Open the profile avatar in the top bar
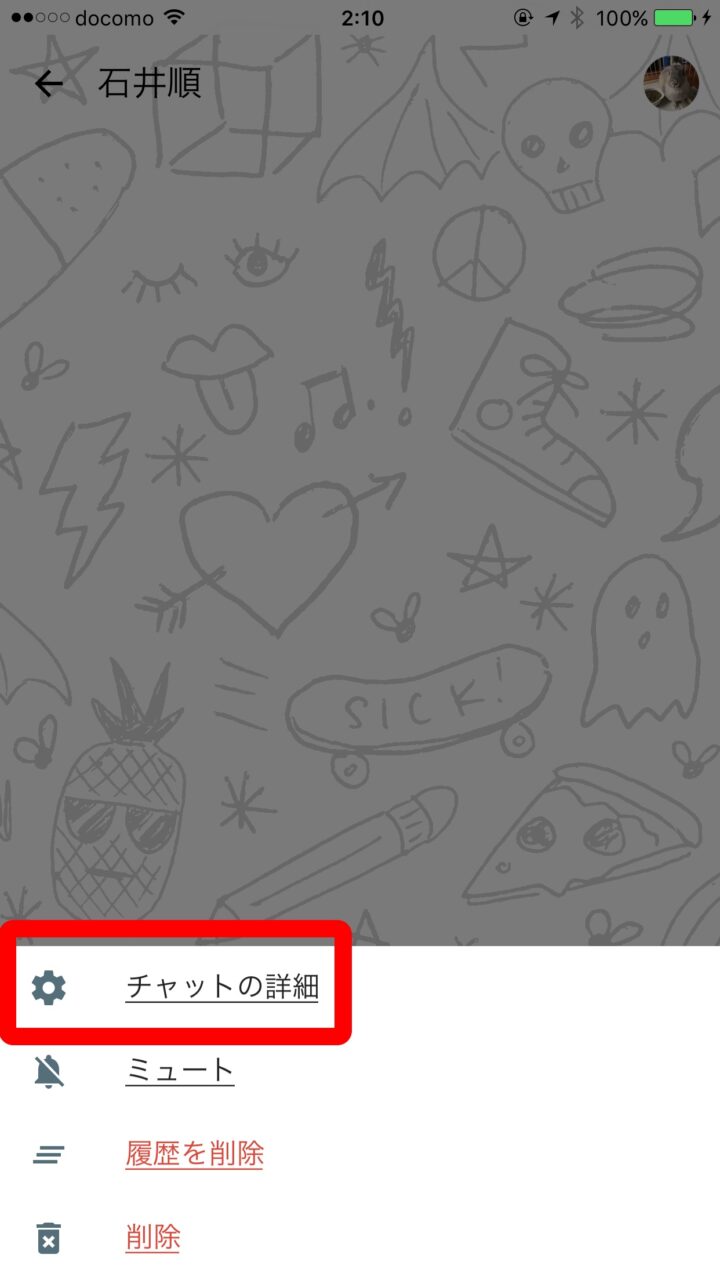The width and height of the screenshot is (720, 1280). click(x=669, y=83)
